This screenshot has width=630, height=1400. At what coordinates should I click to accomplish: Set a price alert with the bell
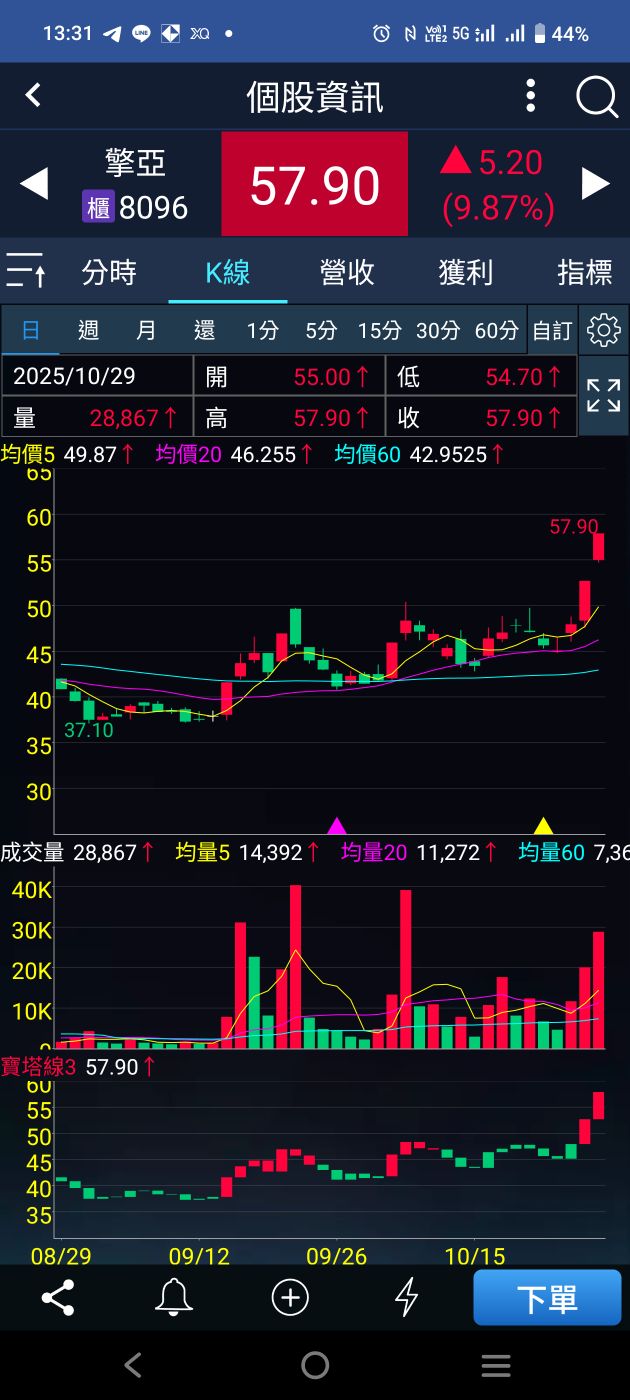(x=173, y=1298)
